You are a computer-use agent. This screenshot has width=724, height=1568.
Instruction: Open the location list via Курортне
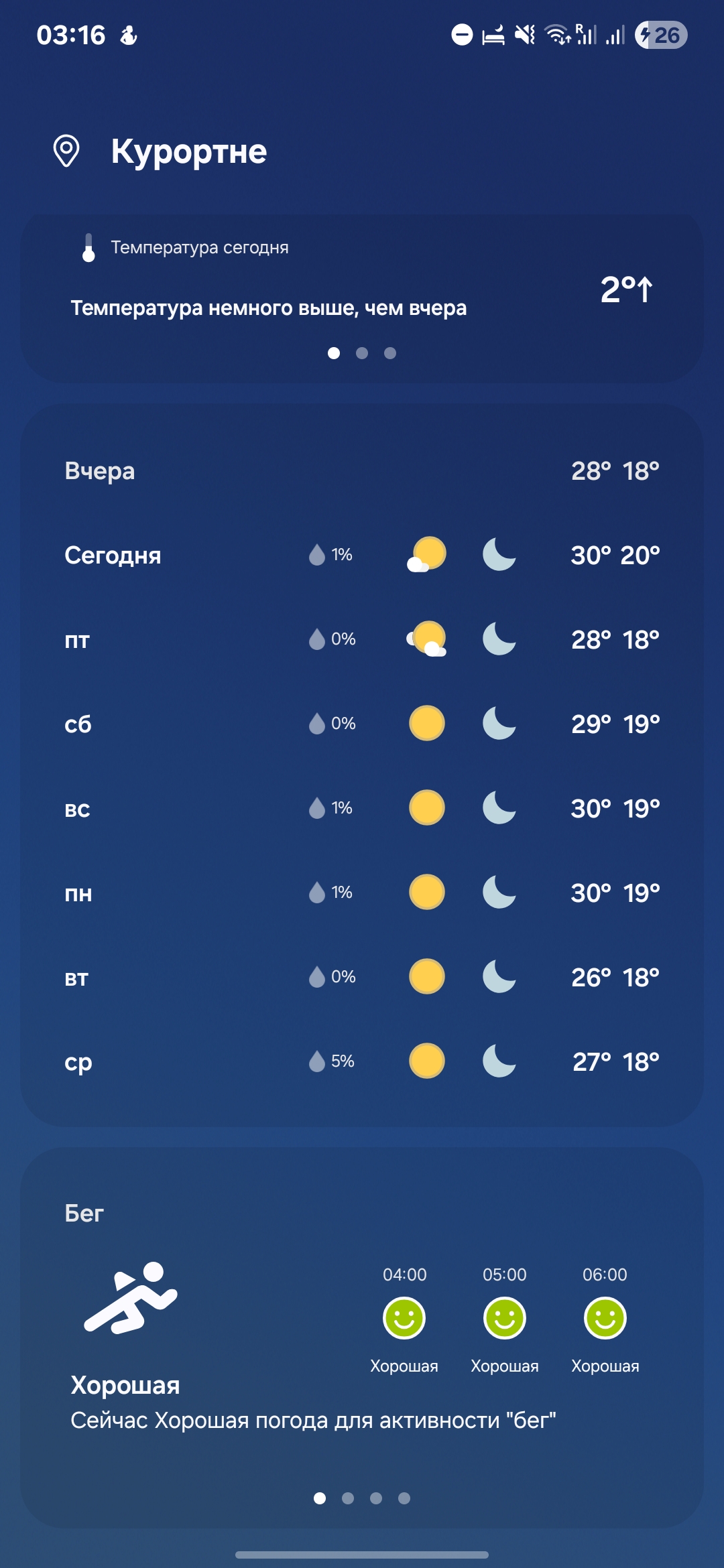pyautogui.click(x=188, y=151)
